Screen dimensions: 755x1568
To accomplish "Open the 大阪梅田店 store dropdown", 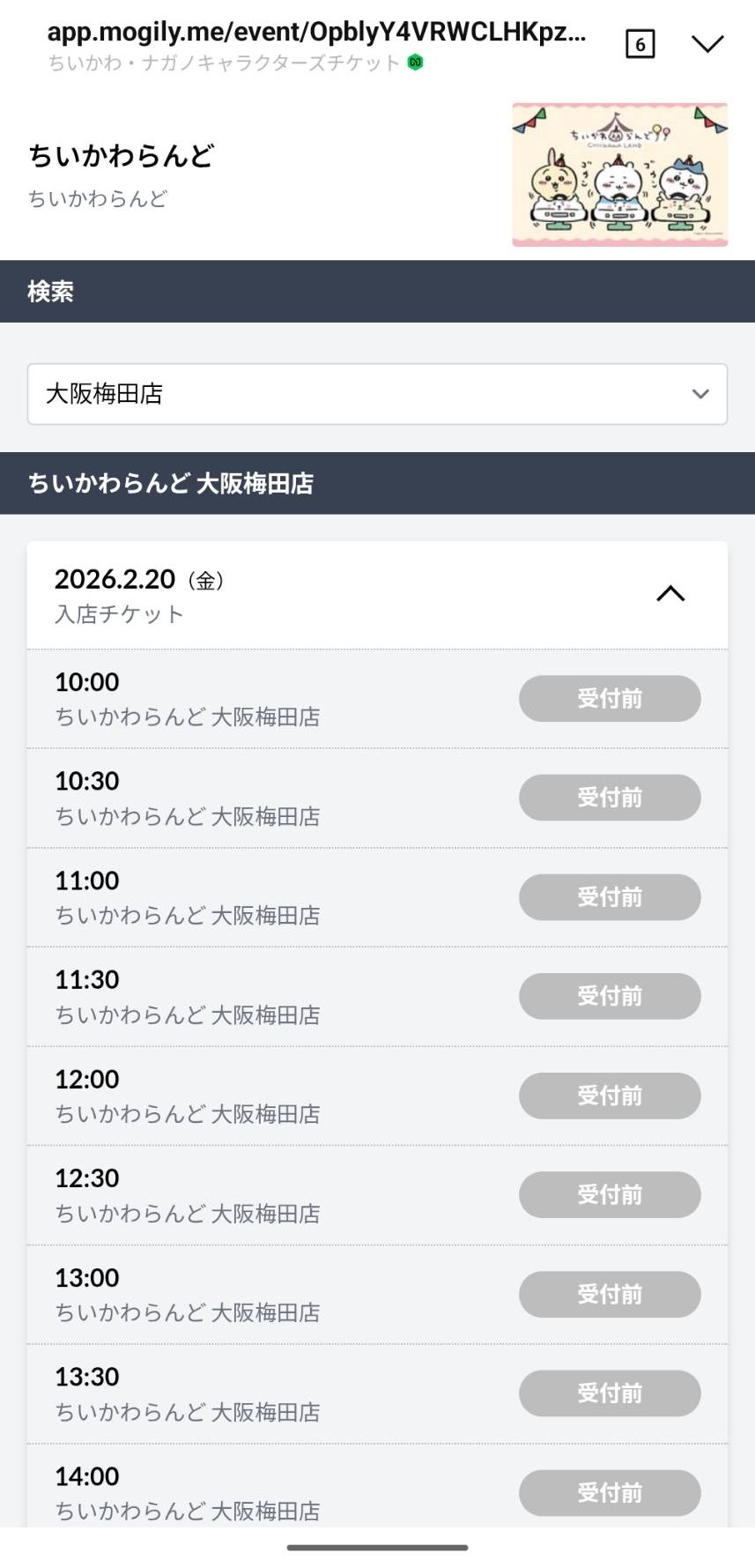I will click(377, 394).
